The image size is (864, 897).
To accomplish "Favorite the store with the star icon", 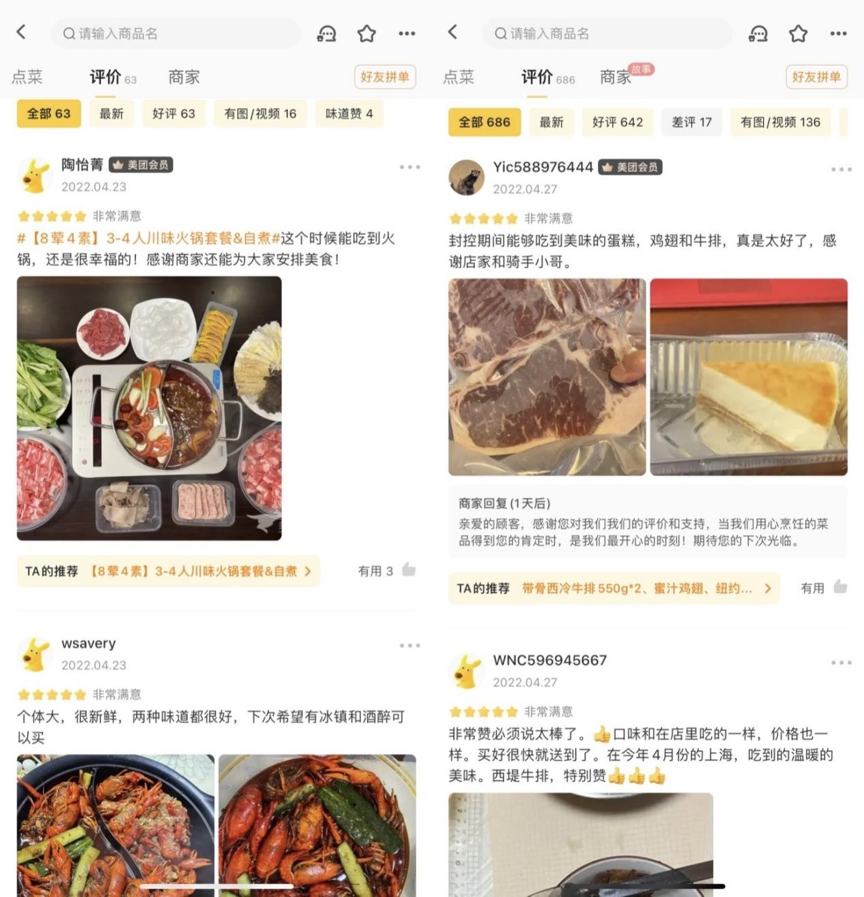I will (367, 33).
